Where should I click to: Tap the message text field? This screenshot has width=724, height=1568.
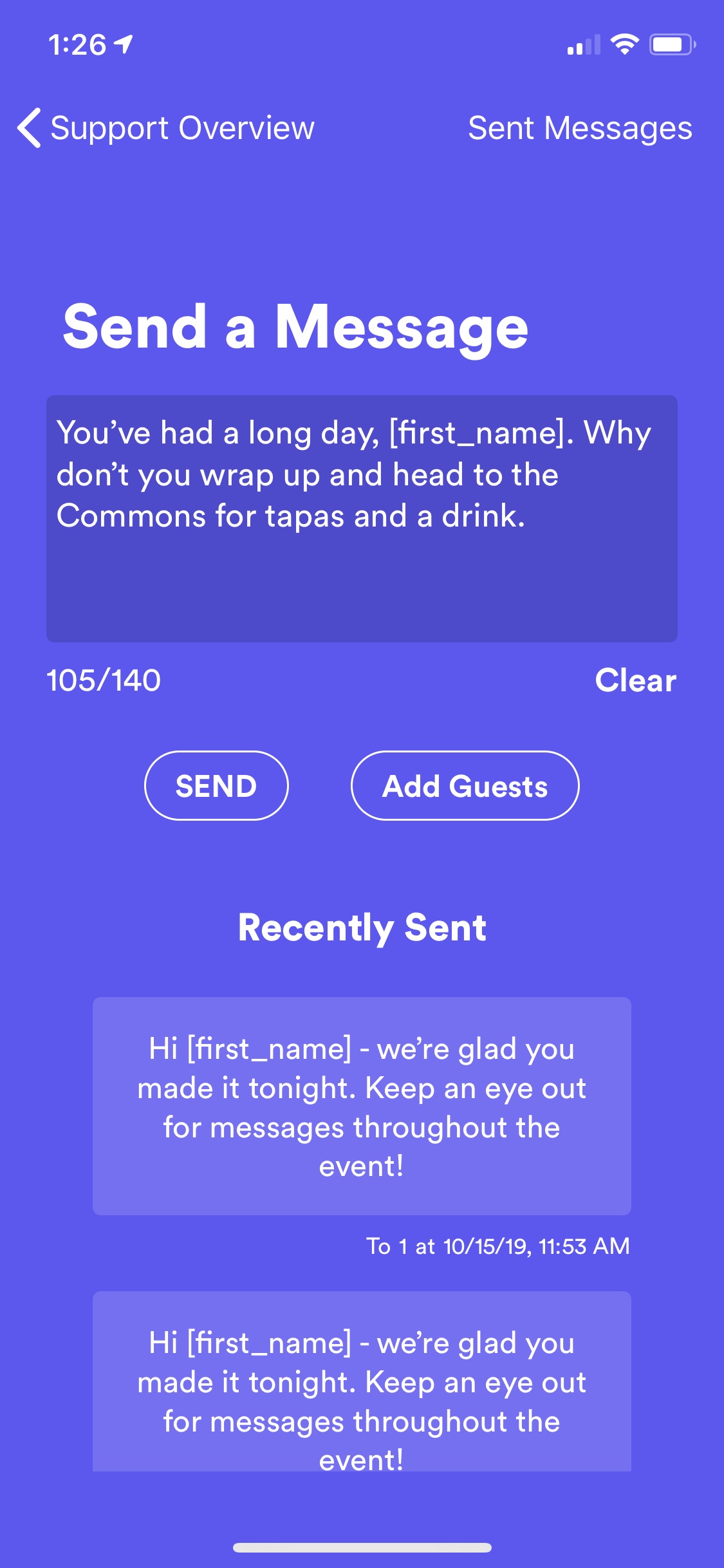coord(362,518)
